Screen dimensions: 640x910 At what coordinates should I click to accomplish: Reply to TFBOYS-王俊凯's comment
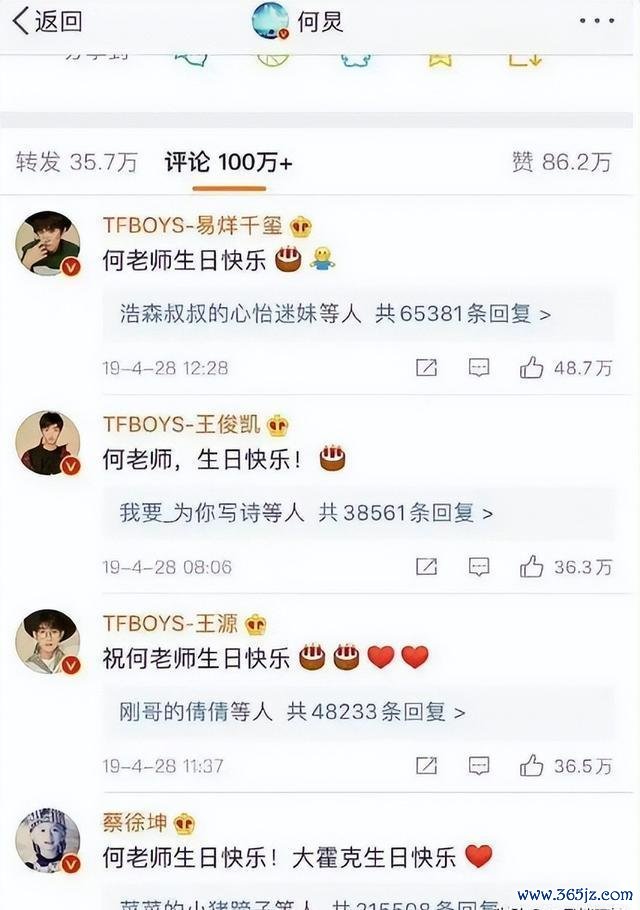click(x=479, y=567)
